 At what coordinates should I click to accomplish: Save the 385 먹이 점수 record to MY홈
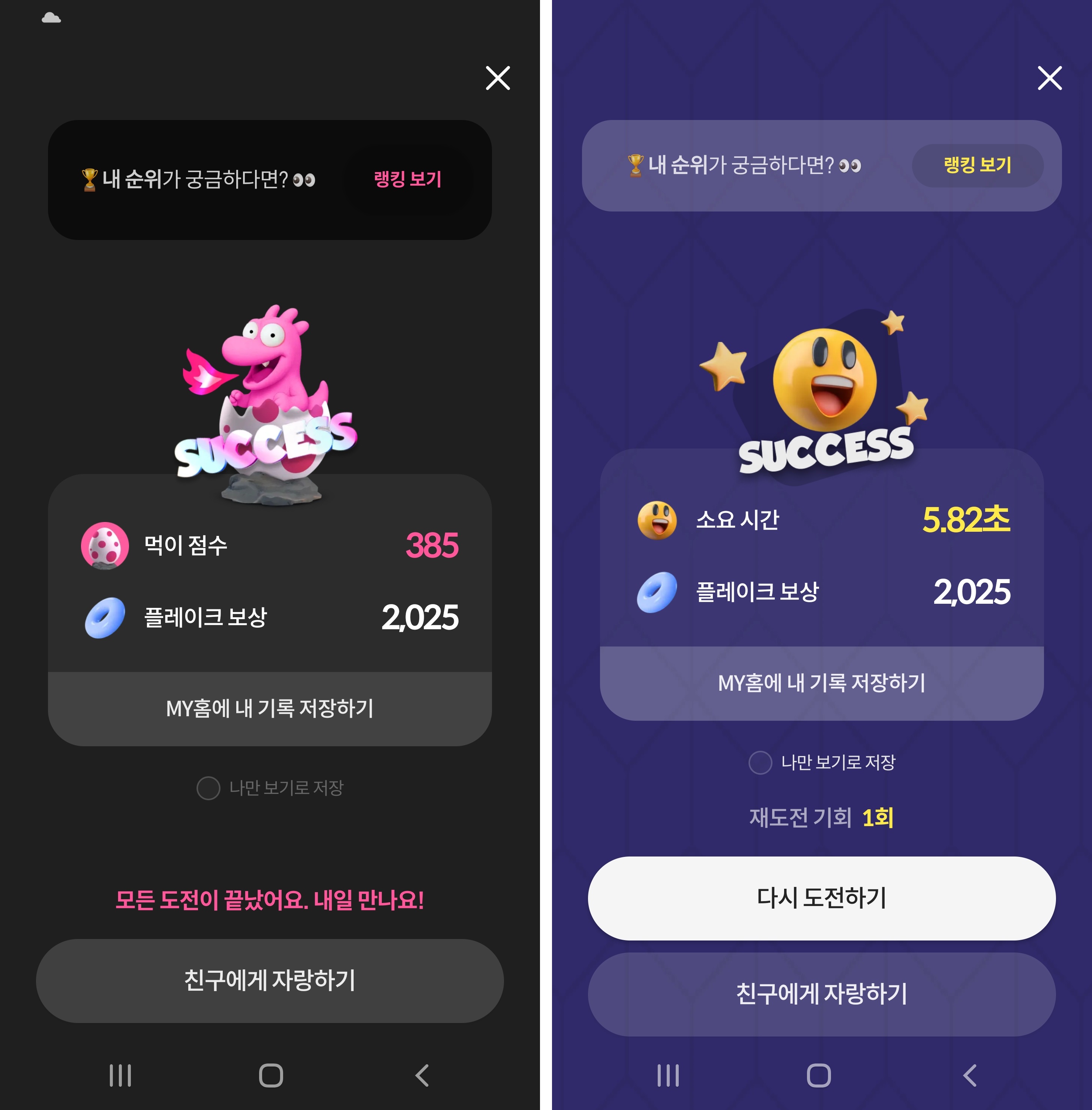tap(270, 708)
